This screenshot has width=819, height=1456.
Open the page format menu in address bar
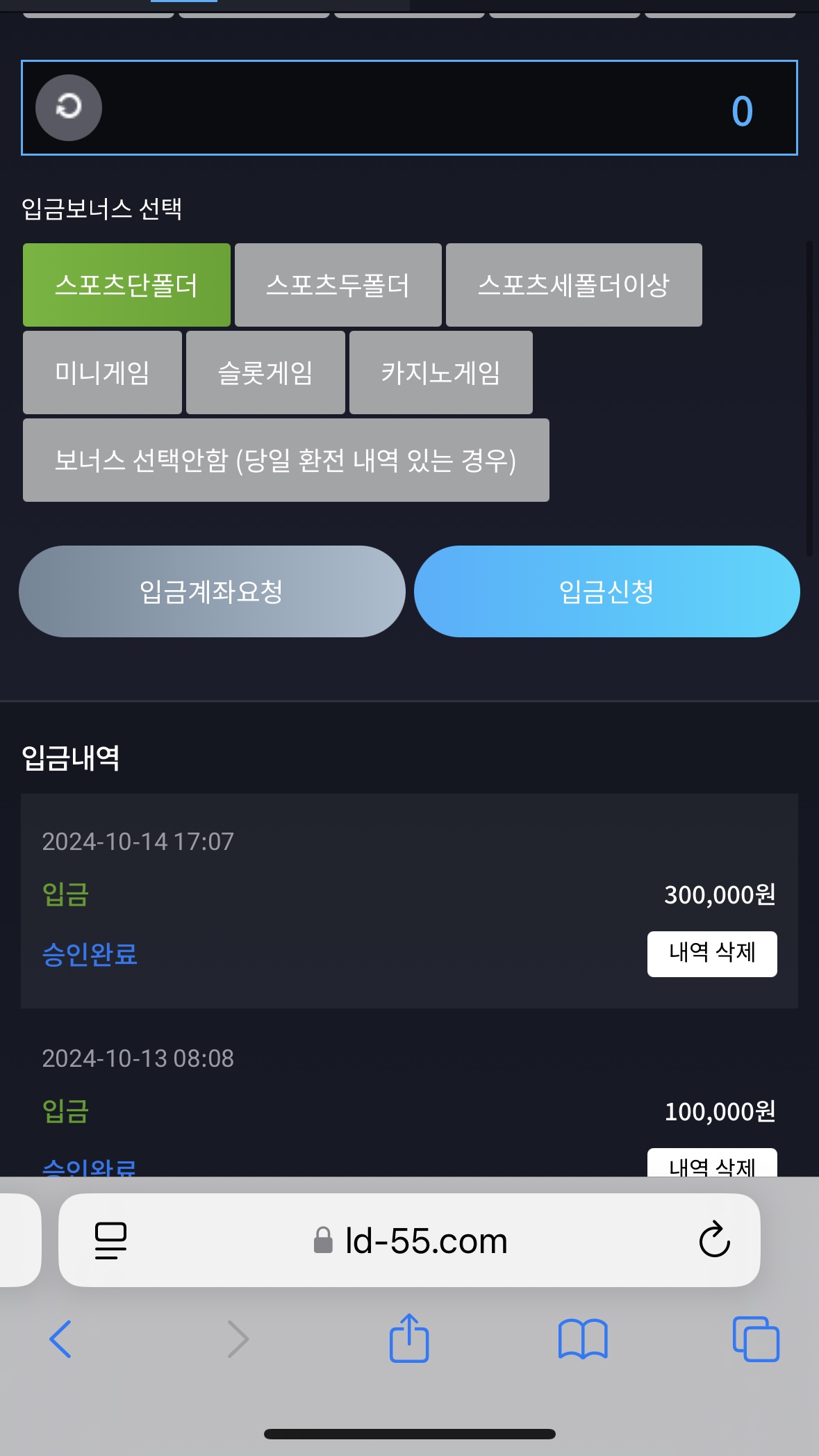click(x=110, y=1241)
